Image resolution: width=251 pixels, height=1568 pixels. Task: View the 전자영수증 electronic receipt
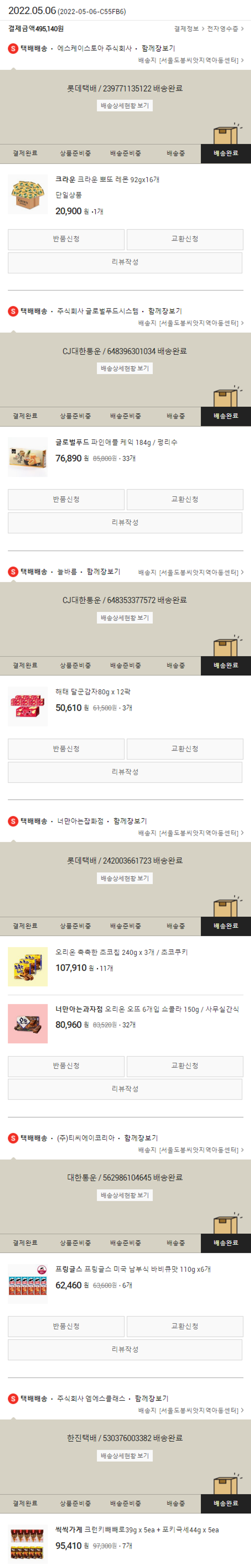(x=224, y=28)
